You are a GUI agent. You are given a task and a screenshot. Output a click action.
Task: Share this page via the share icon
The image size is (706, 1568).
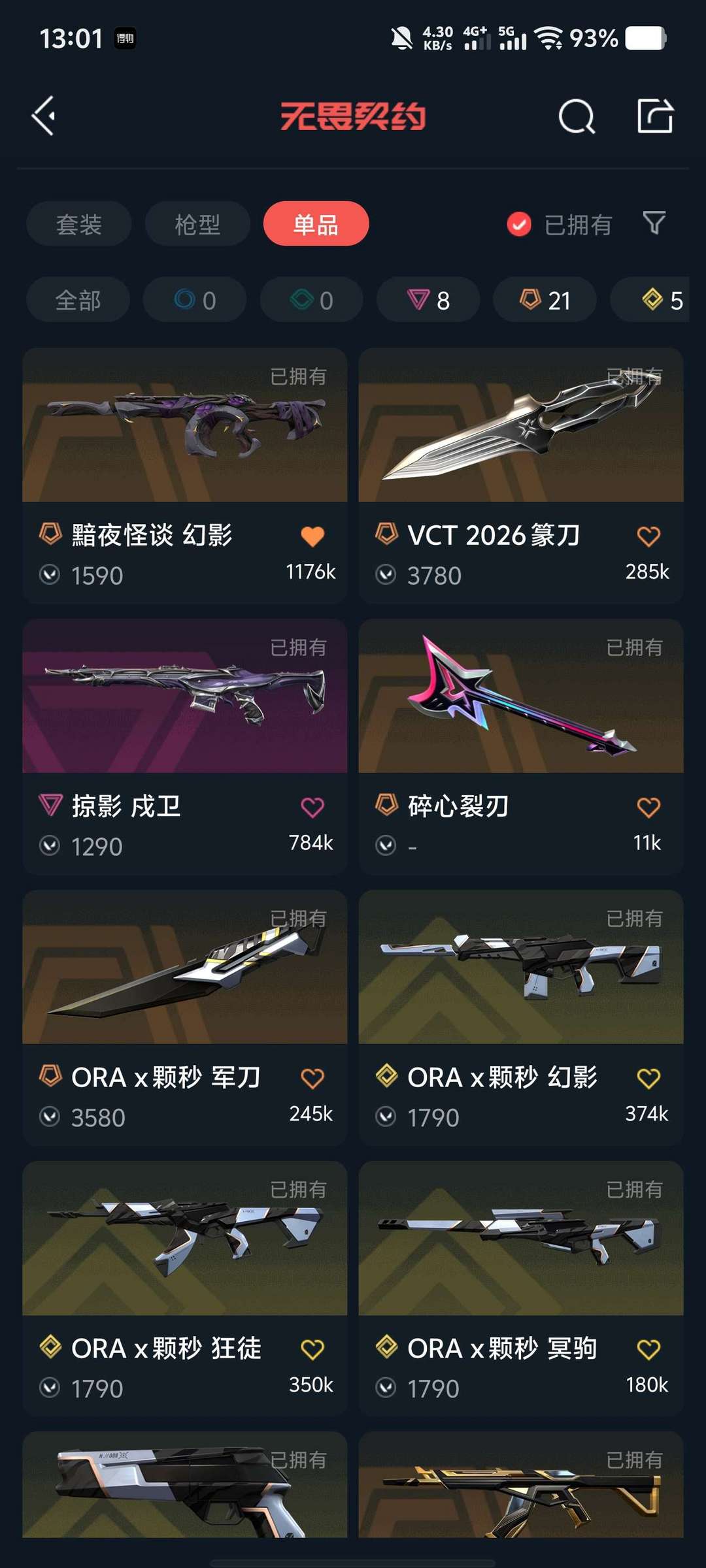tap(655, 116)
